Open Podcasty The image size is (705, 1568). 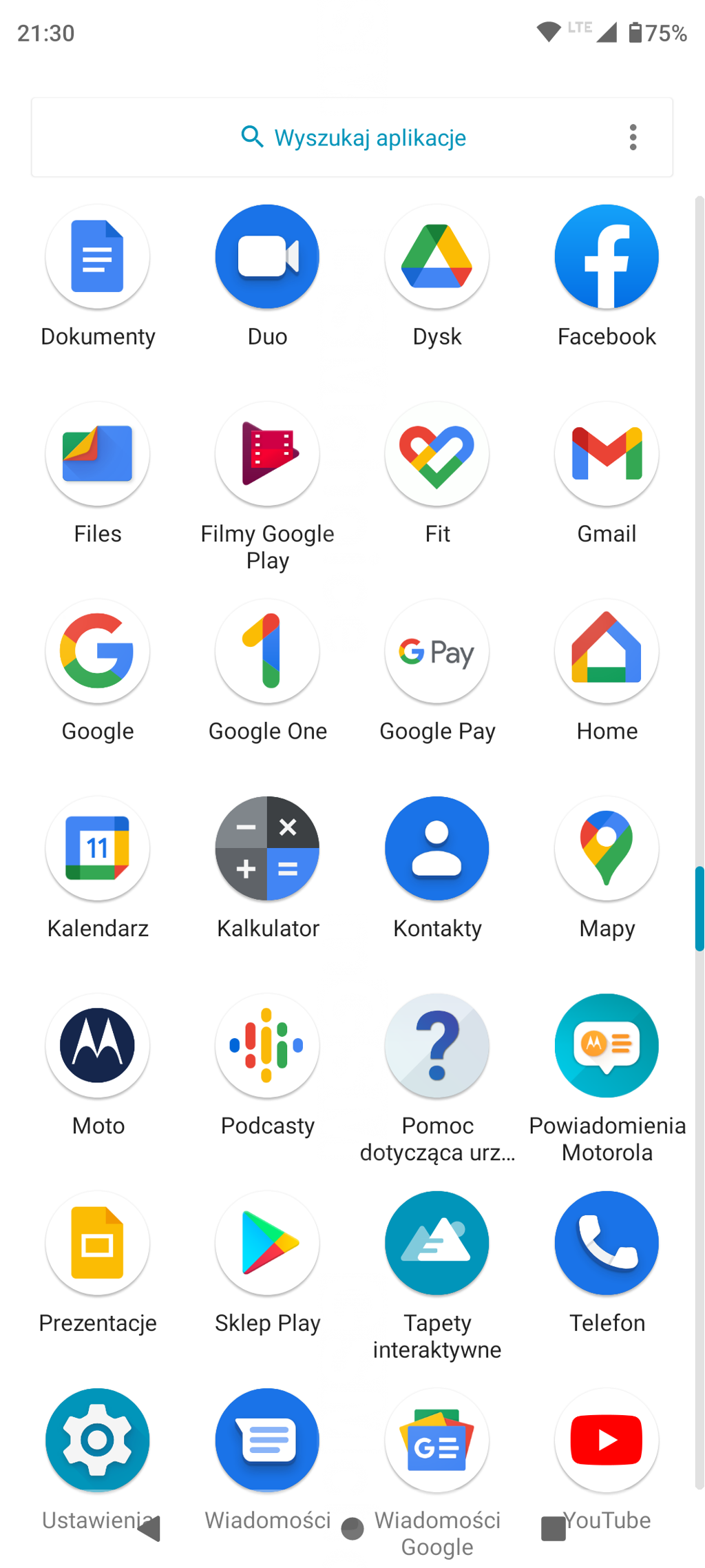[x=267, y=1046]
